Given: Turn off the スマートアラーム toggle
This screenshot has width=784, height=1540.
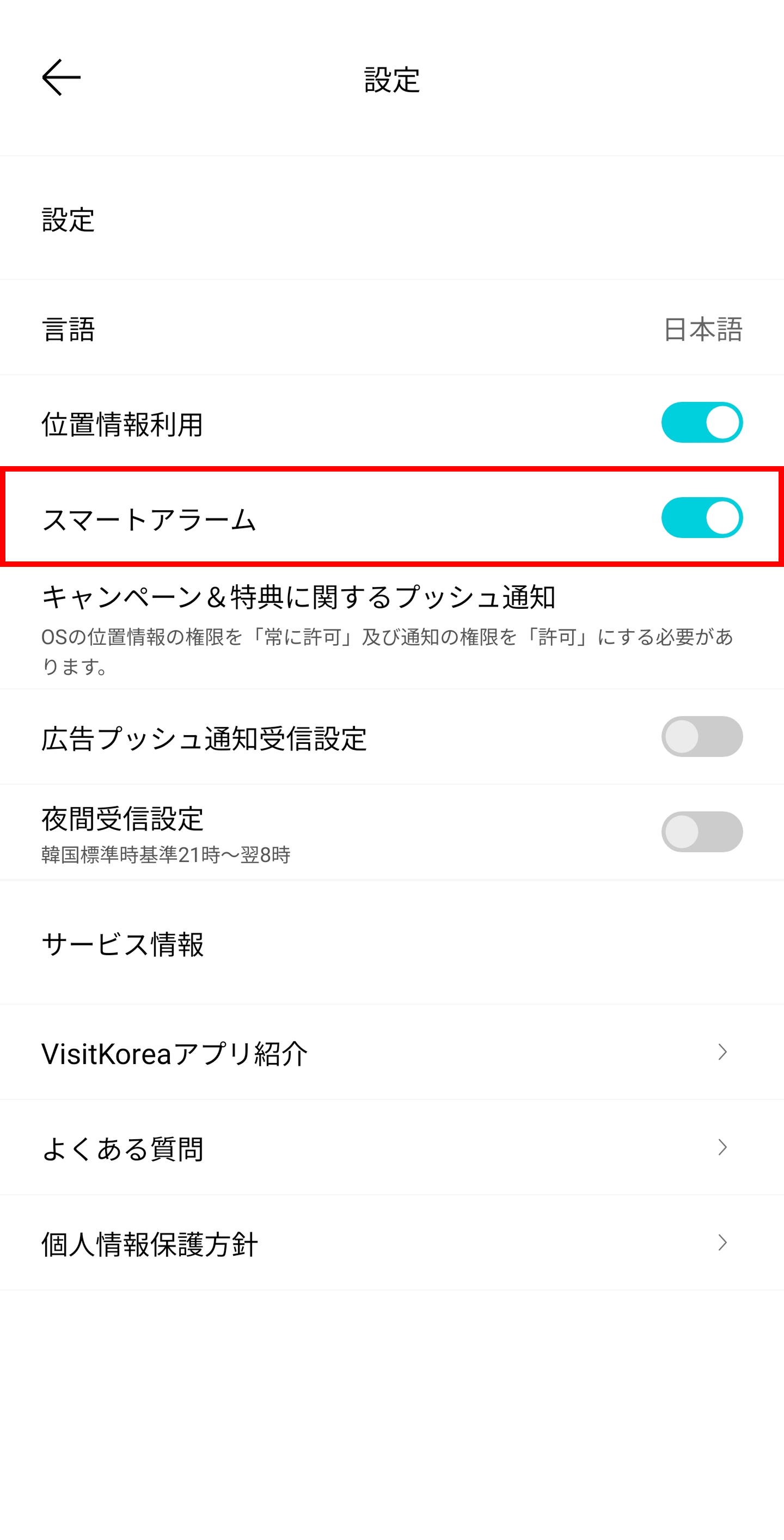Looking at the screenshot, I should 702,517.
